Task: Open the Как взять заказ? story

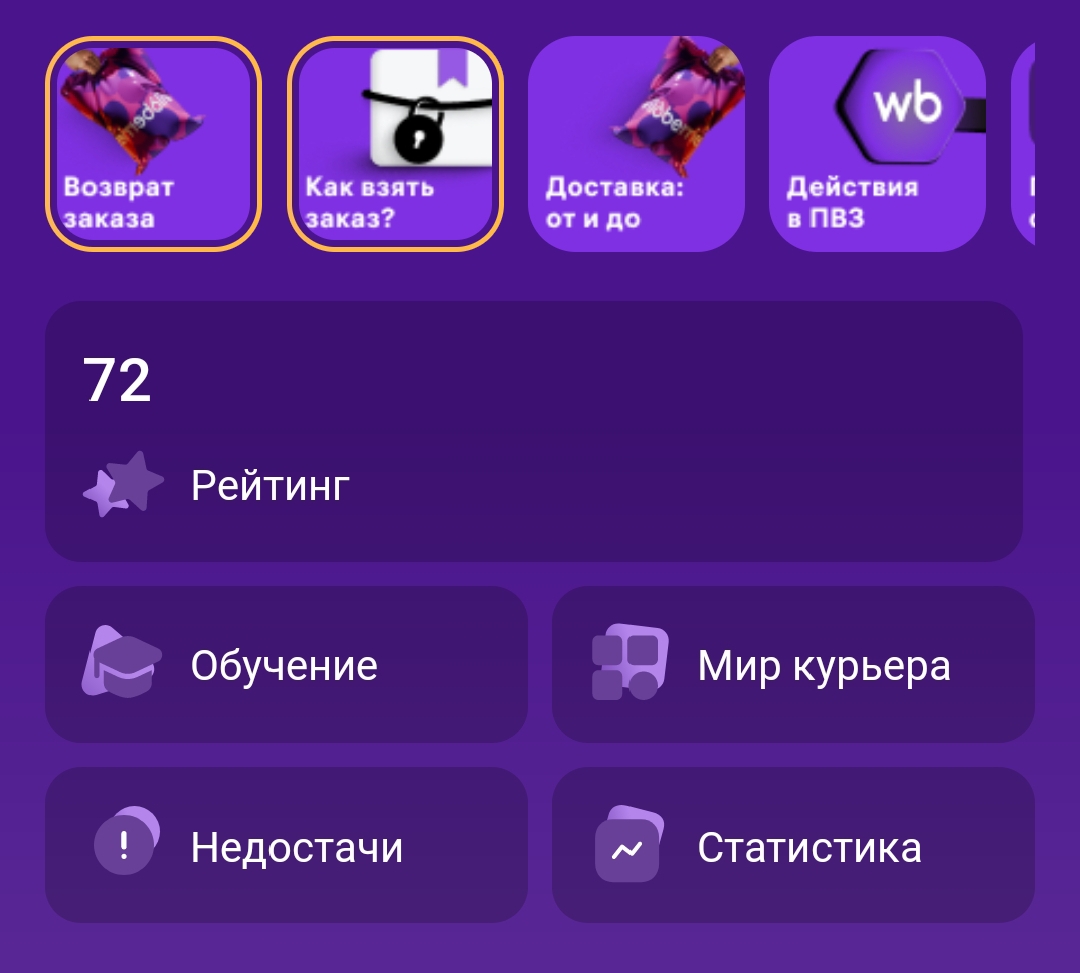Action: [x=395, y=144]
